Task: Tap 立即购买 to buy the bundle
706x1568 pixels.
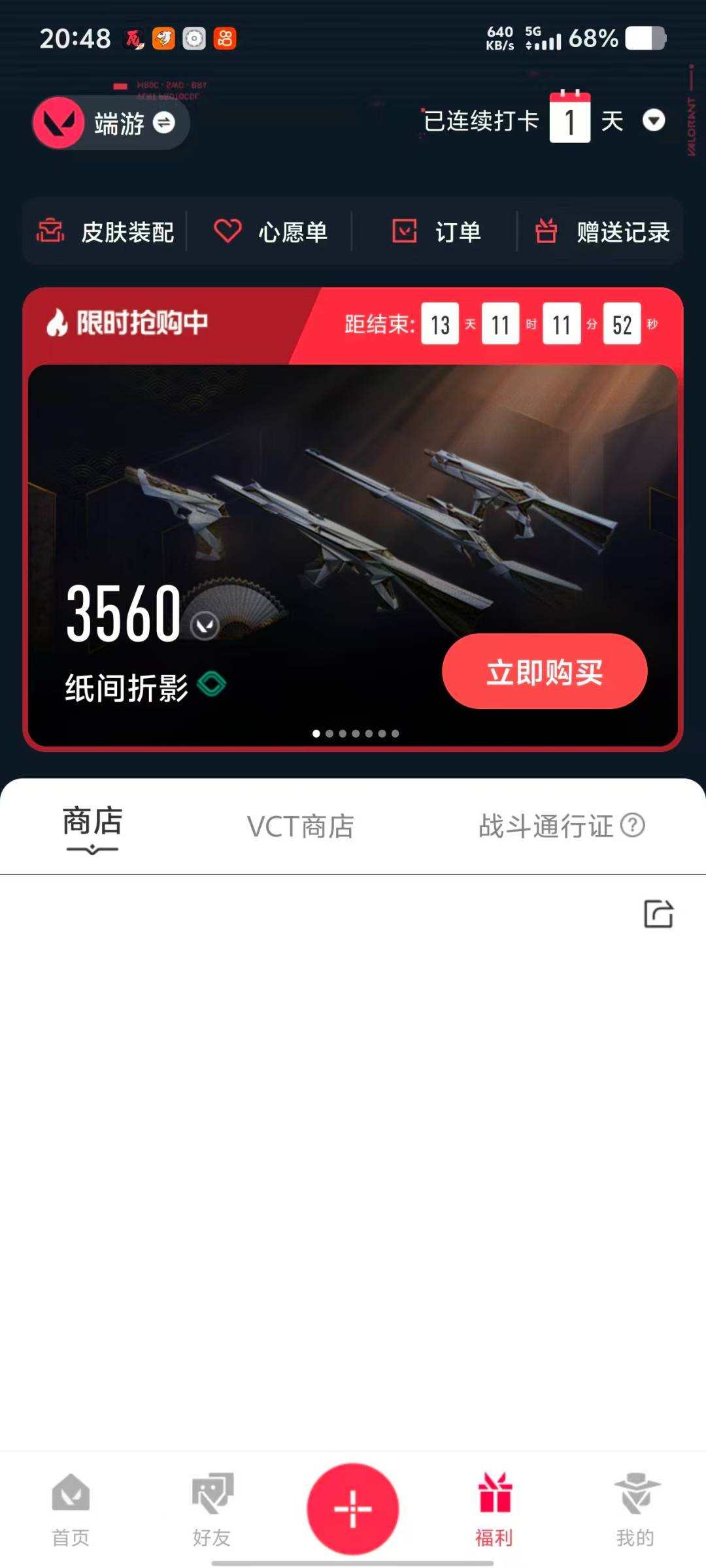Action: tap(543, 672)
